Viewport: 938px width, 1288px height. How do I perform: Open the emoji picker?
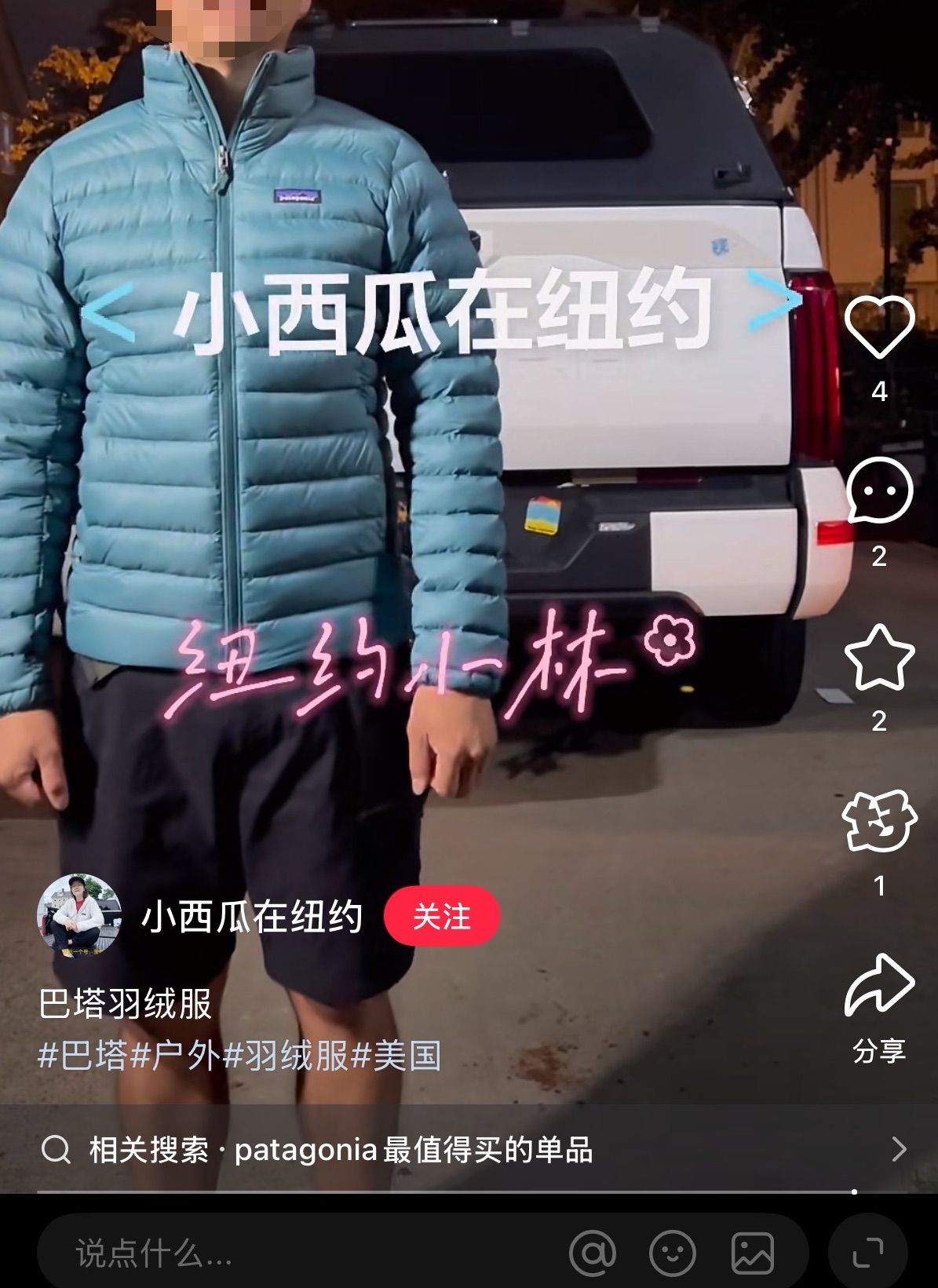tap(672, 1253)
